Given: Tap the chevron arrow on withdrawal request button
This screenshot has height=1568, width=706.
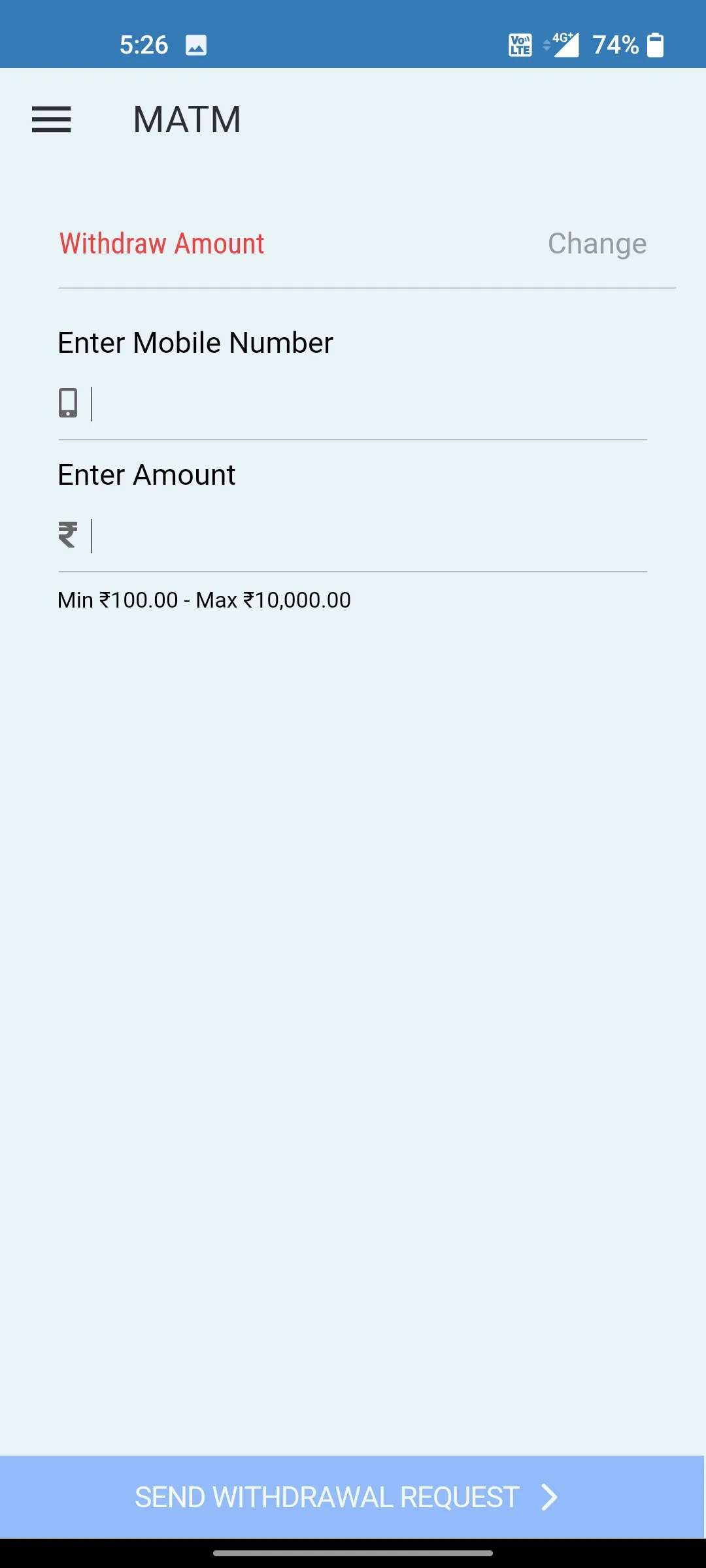Looking at the screenshot, I should pos(548,1497).
